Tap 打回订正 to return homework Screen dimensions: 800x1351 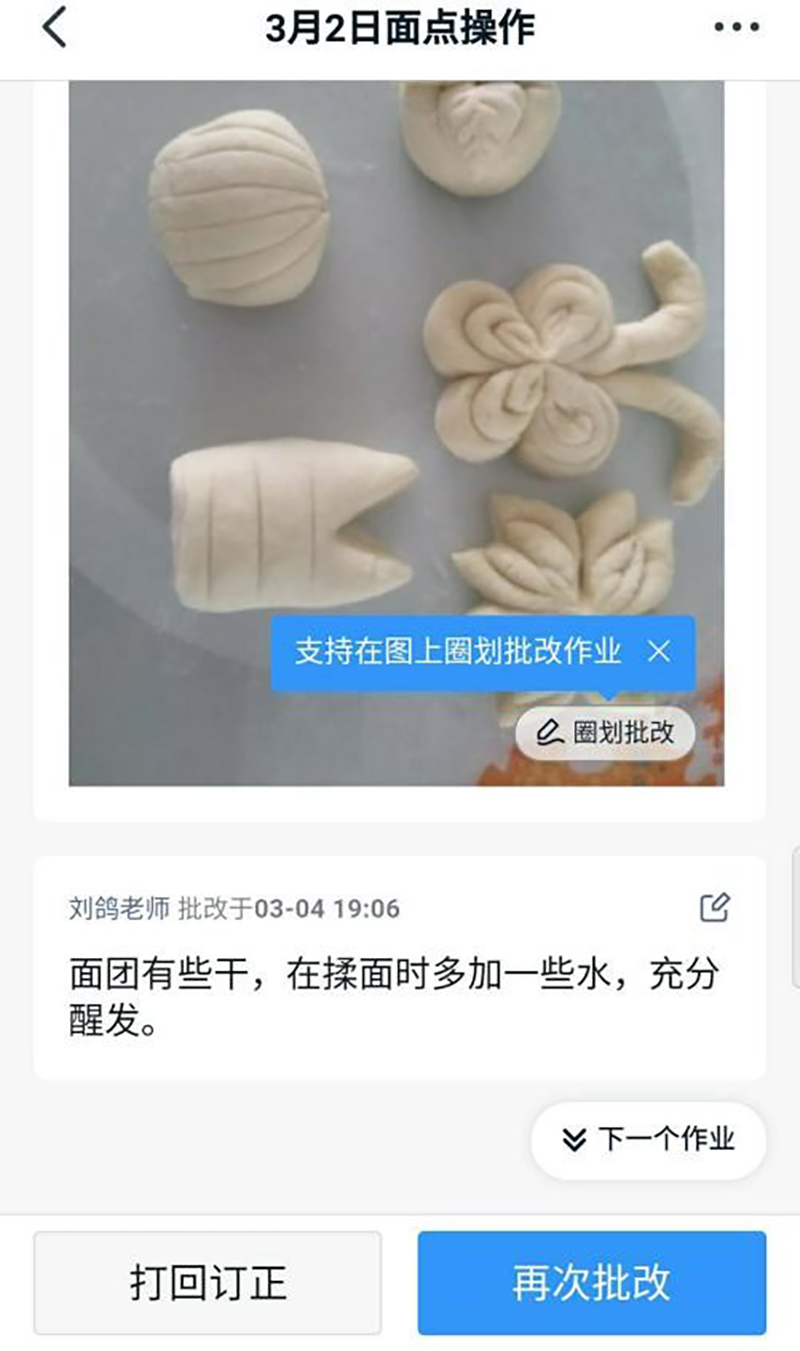tap(208, 1282)
